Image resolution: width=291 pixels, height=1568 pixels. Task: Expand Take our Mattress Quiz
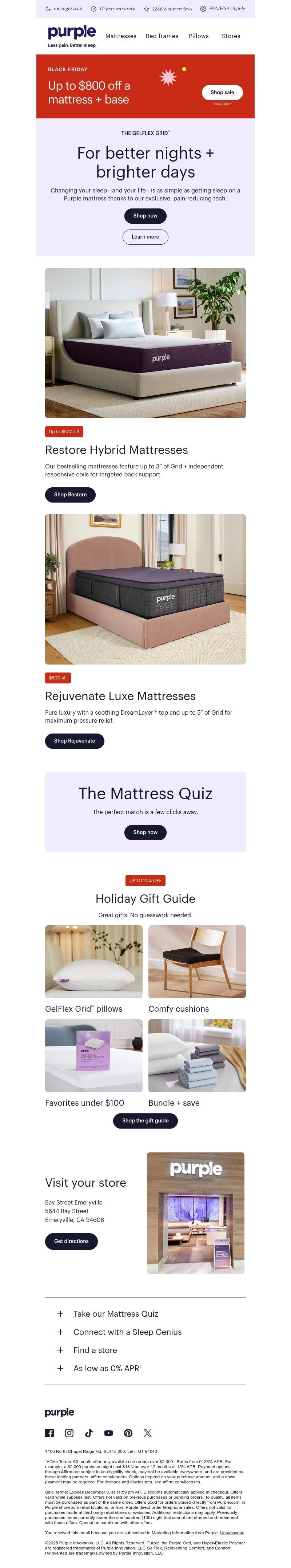tap(115, 1313)
